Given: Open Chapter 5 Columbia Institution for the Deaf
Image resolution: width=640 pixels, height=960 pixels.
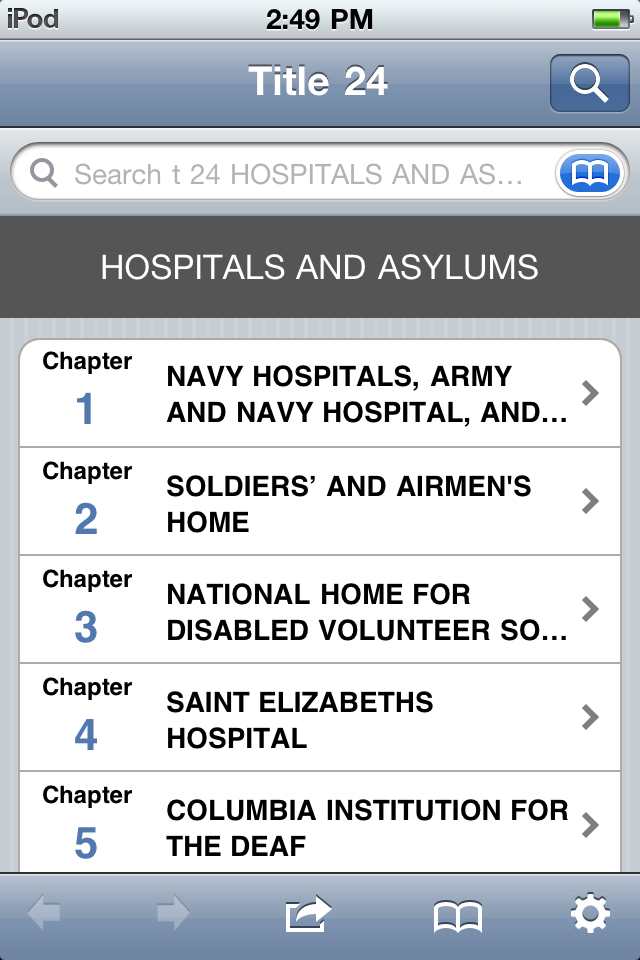Looking at the screenshot, I should pos(320,825).
